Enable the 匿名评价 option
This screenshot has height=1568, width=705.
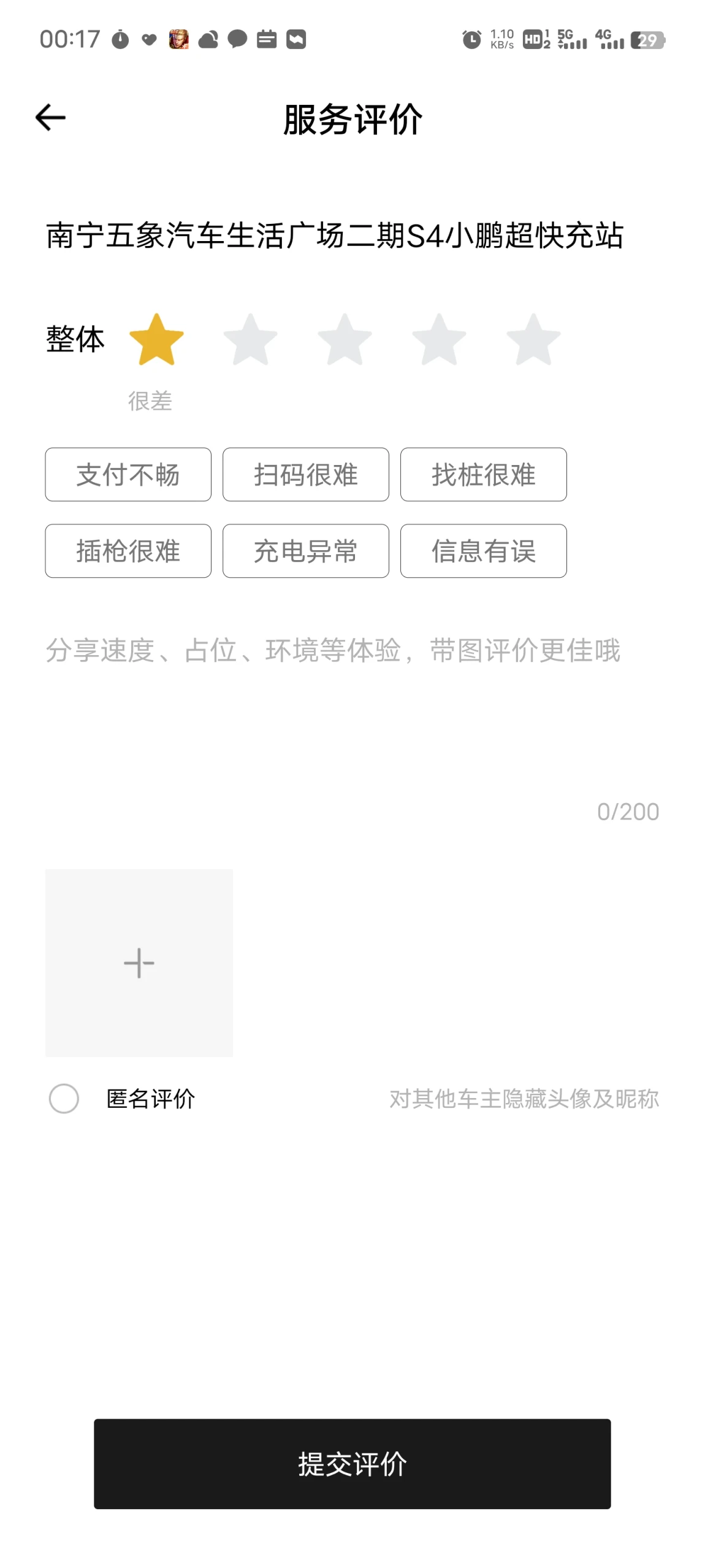click(64, 1099)
